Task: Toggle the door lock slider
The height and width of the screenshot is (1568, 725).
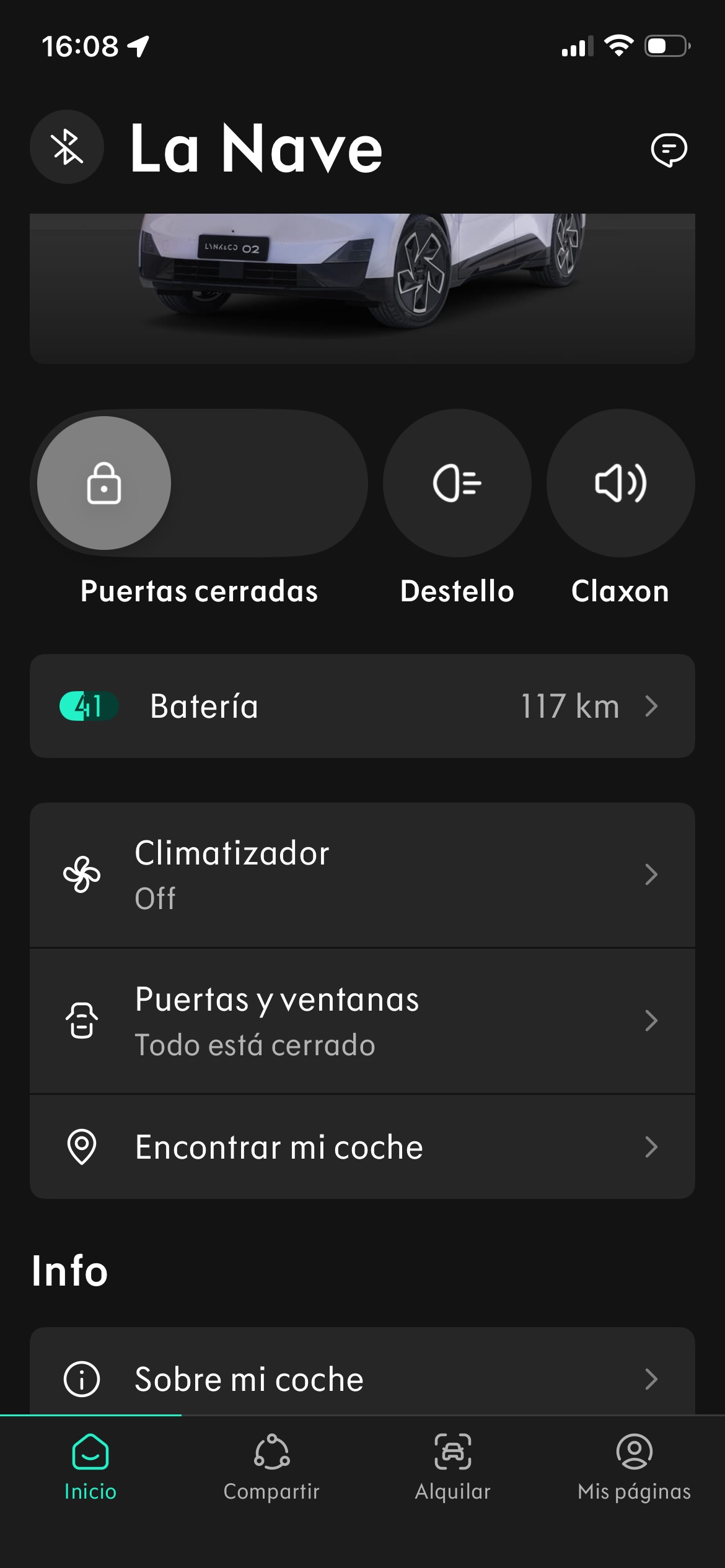Action: pos(104,483)
